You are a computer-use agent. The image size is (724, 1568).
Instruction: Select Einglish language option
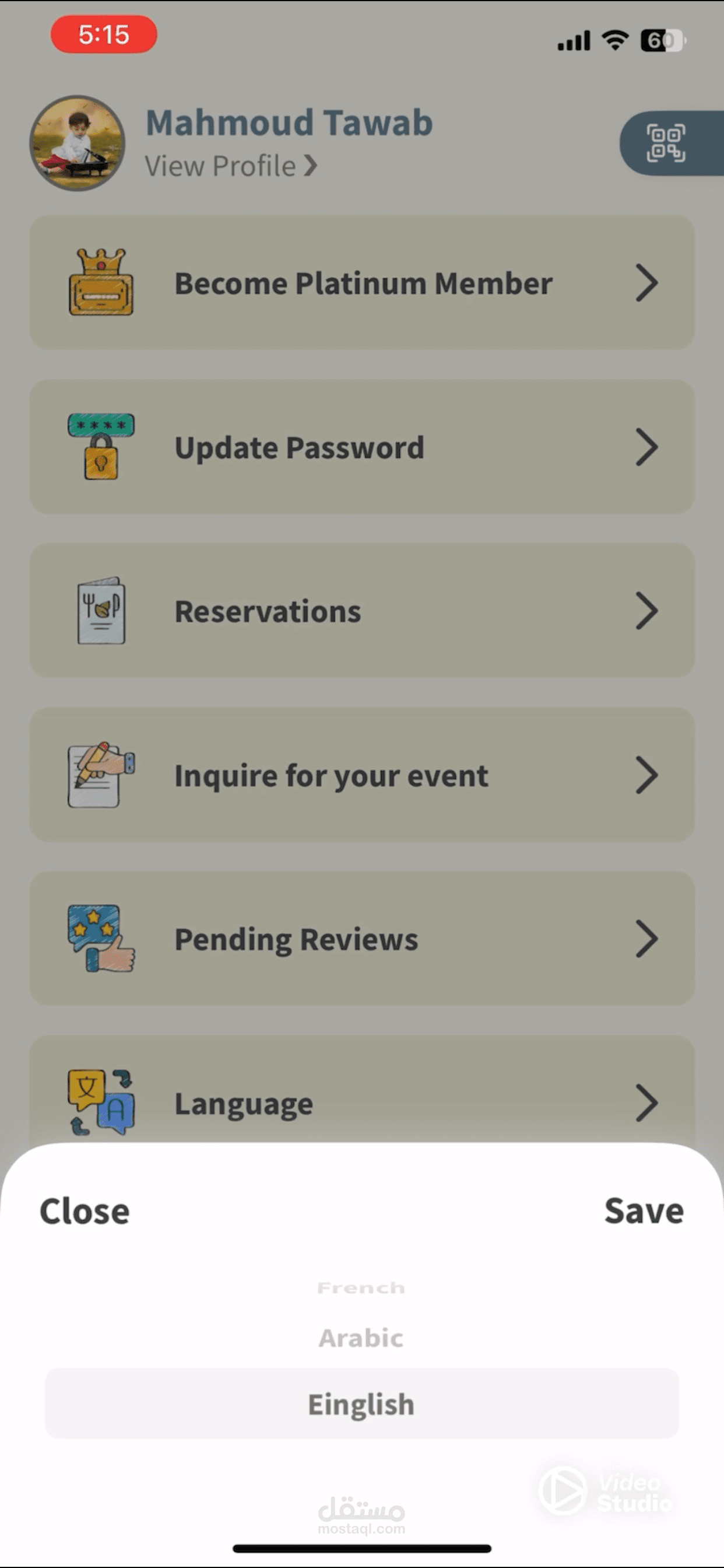(361, 1405)
